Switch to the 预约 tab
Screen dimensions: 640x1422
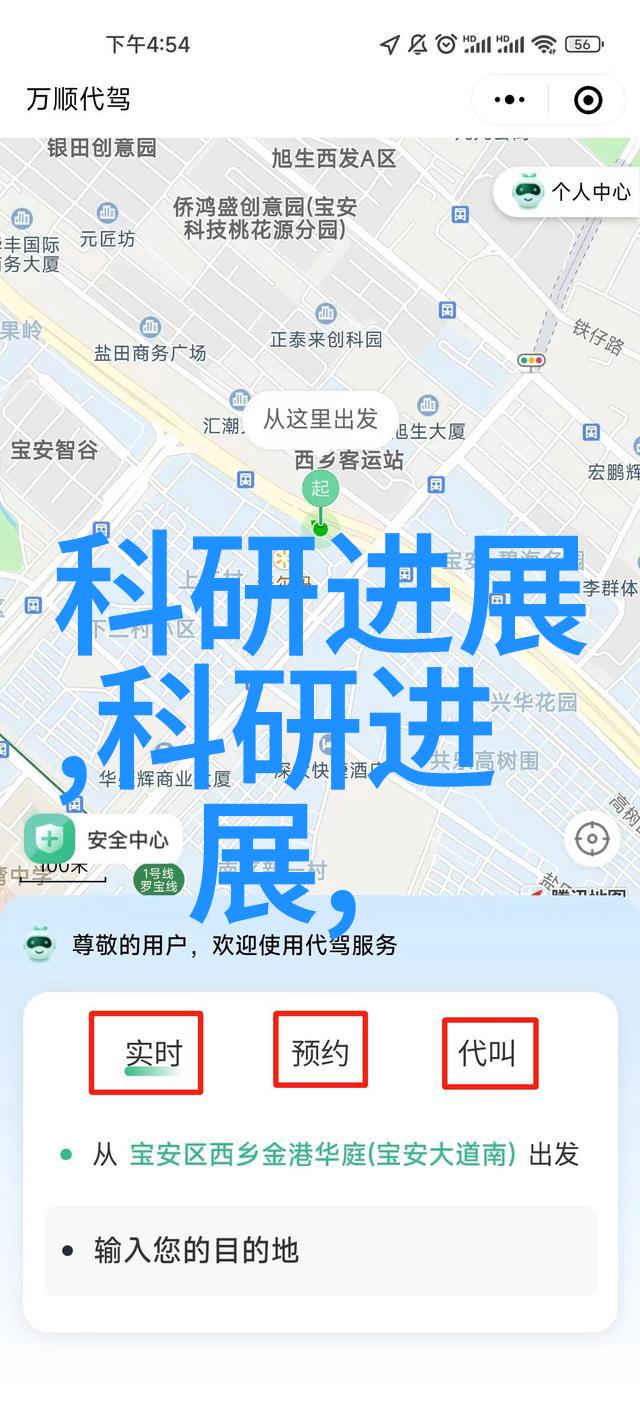click(320, 1052)
